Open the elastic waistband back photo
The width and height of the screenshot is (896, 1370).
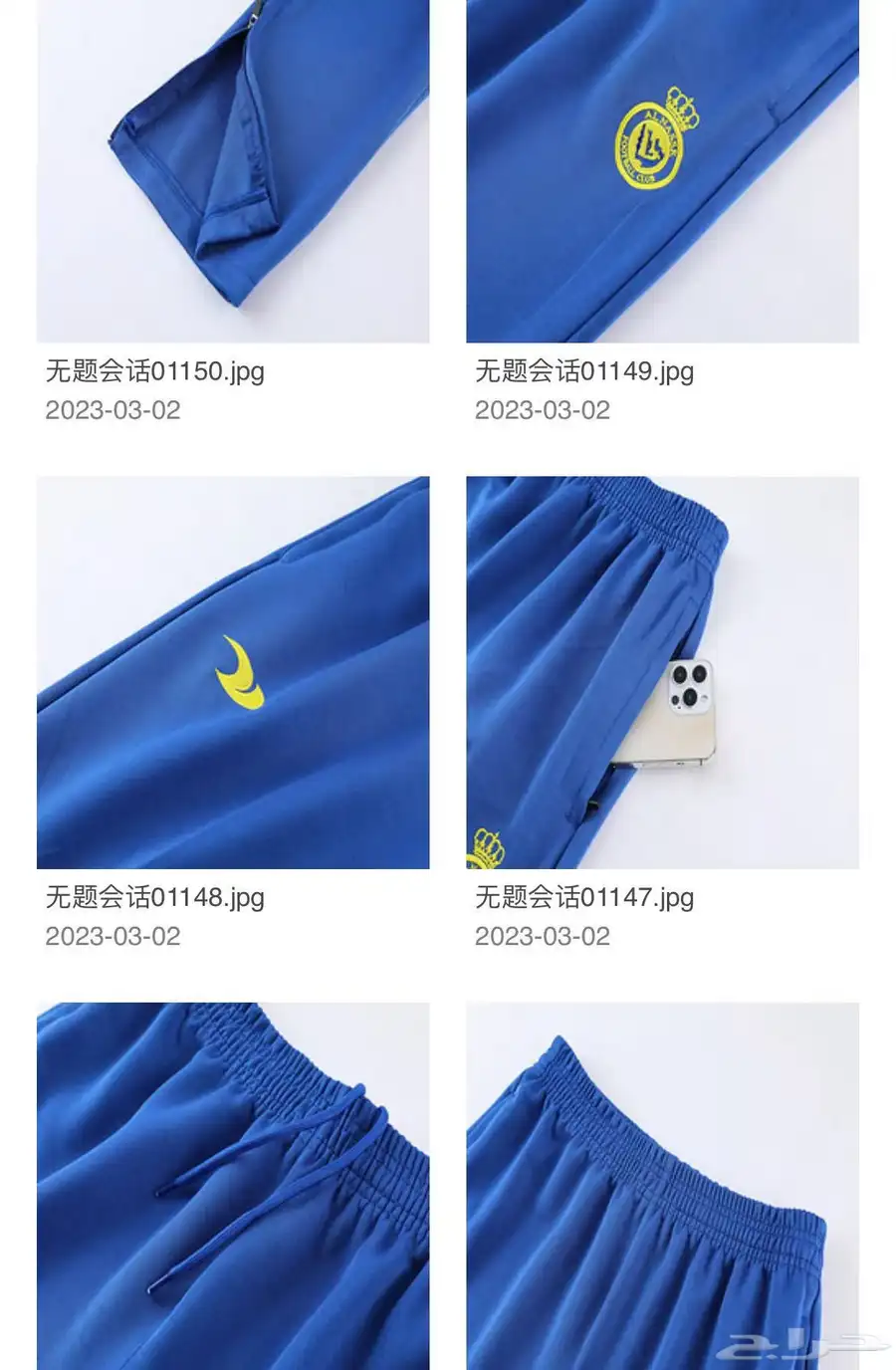coord(662,1185)
